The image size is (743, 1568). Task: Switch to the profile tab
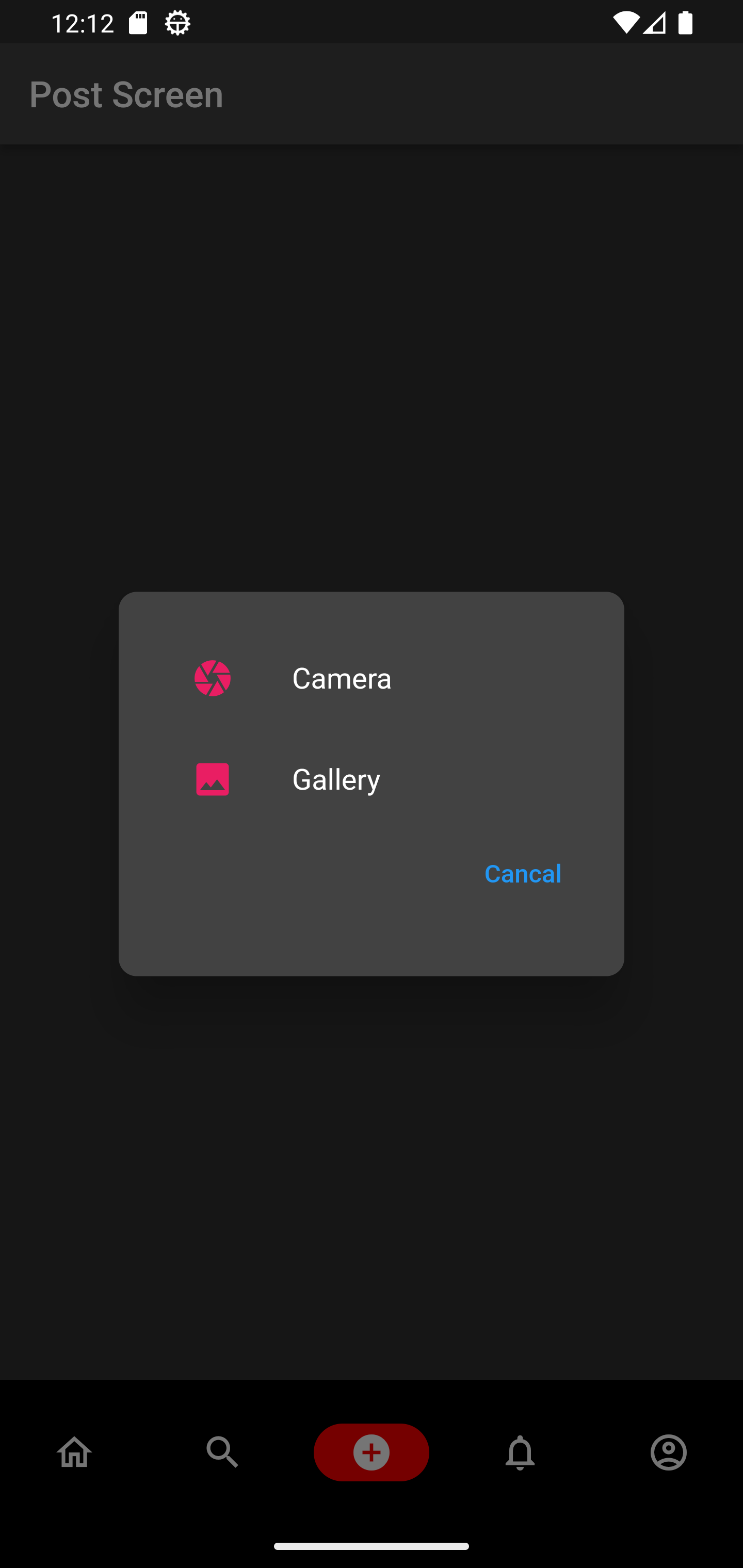coord(668,1452)
